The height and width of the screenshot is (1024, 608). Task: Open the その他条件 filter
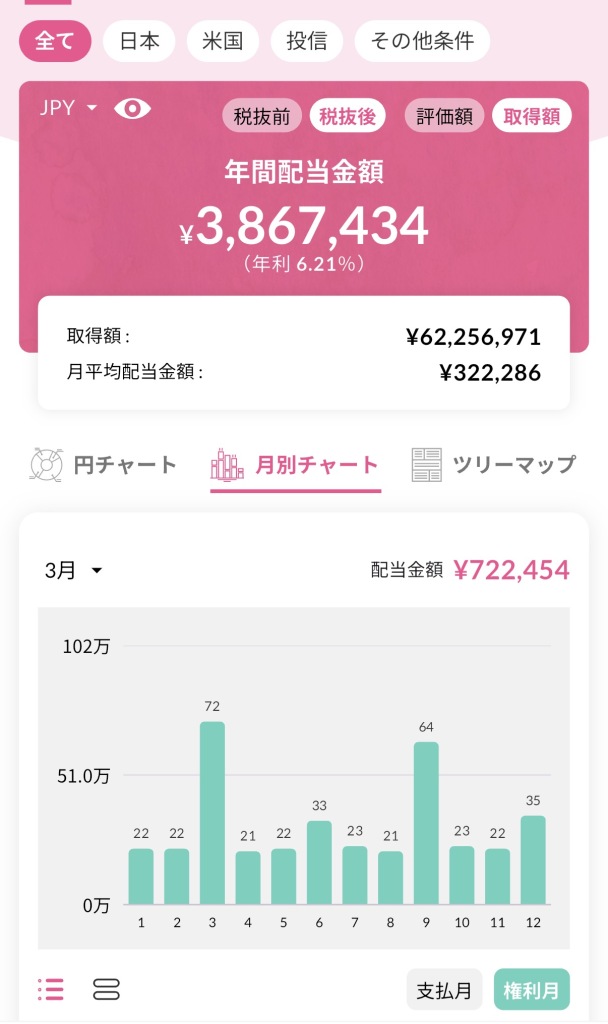tap(422, 41)
